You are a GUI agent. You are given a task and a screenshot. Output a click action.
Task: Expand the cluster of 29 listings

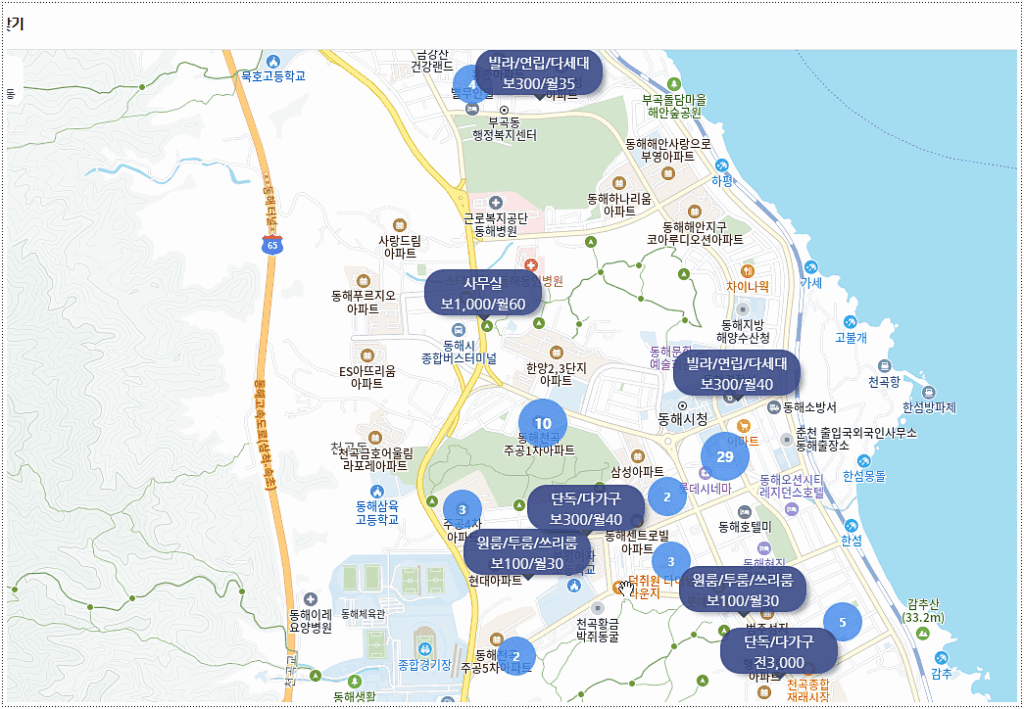[x=725, y=457]
